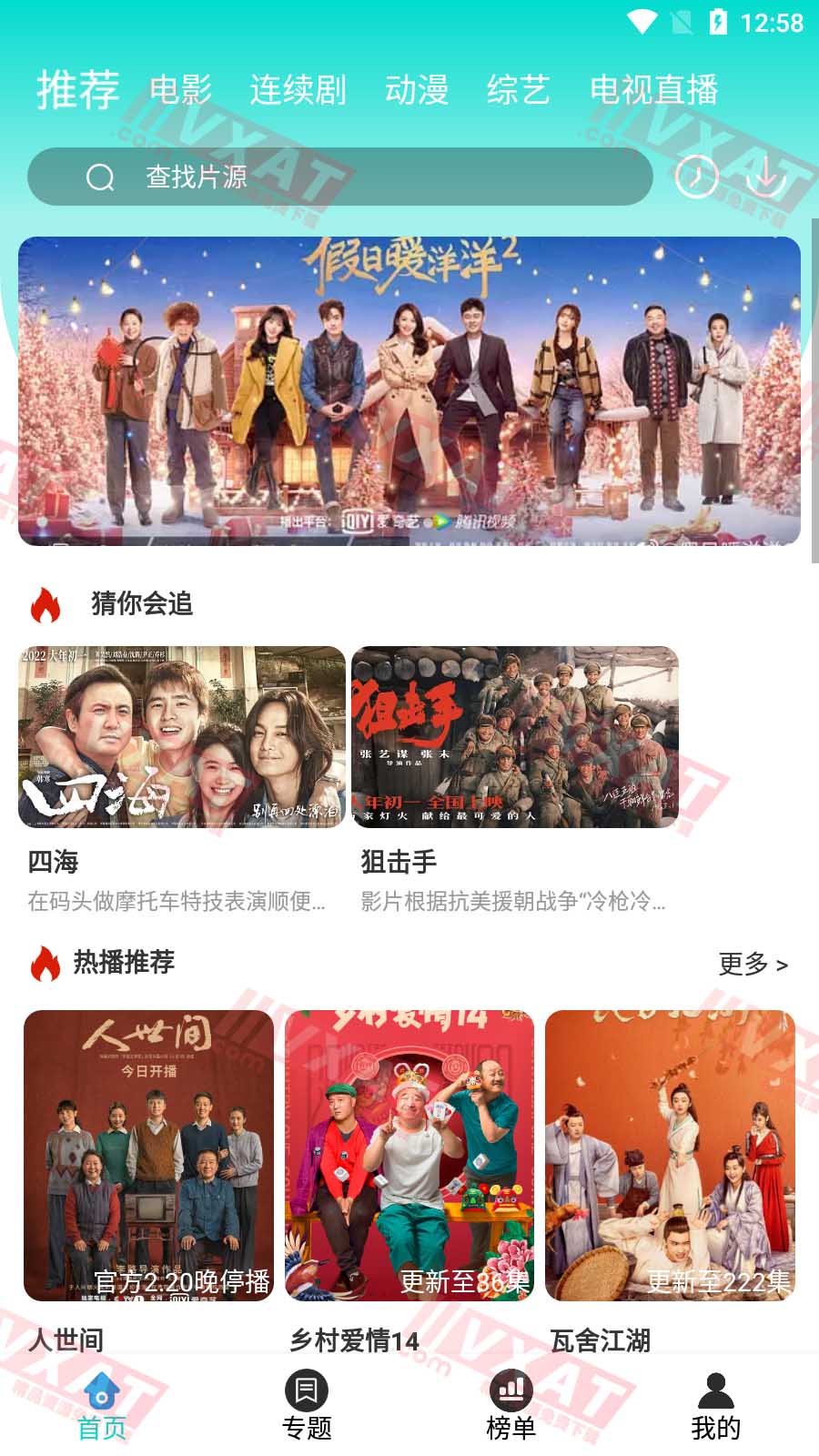Open the 狙击手 movie card

[x=515, y=737]
